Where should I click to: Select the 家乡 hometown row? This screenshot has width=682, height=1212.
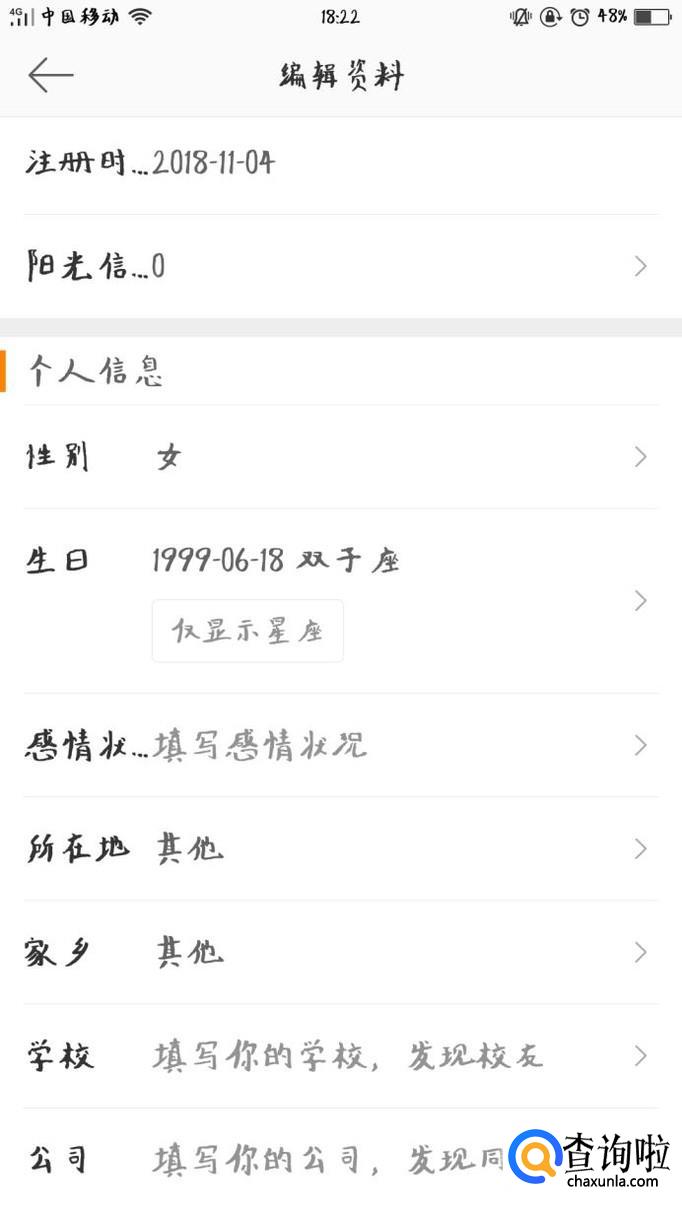[x=340, y=952]
